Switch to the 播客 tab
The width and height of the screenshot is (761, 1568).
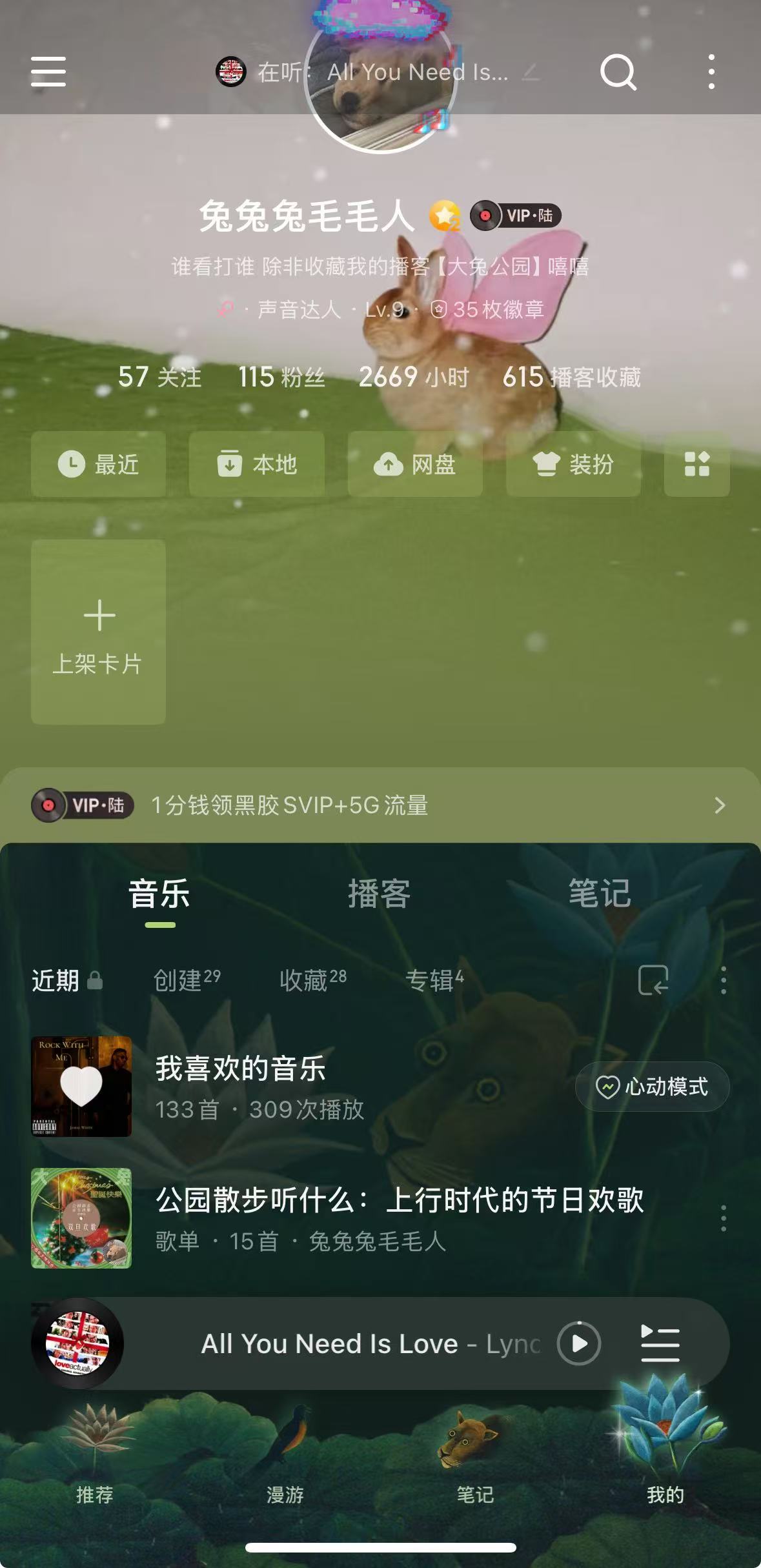379,894
